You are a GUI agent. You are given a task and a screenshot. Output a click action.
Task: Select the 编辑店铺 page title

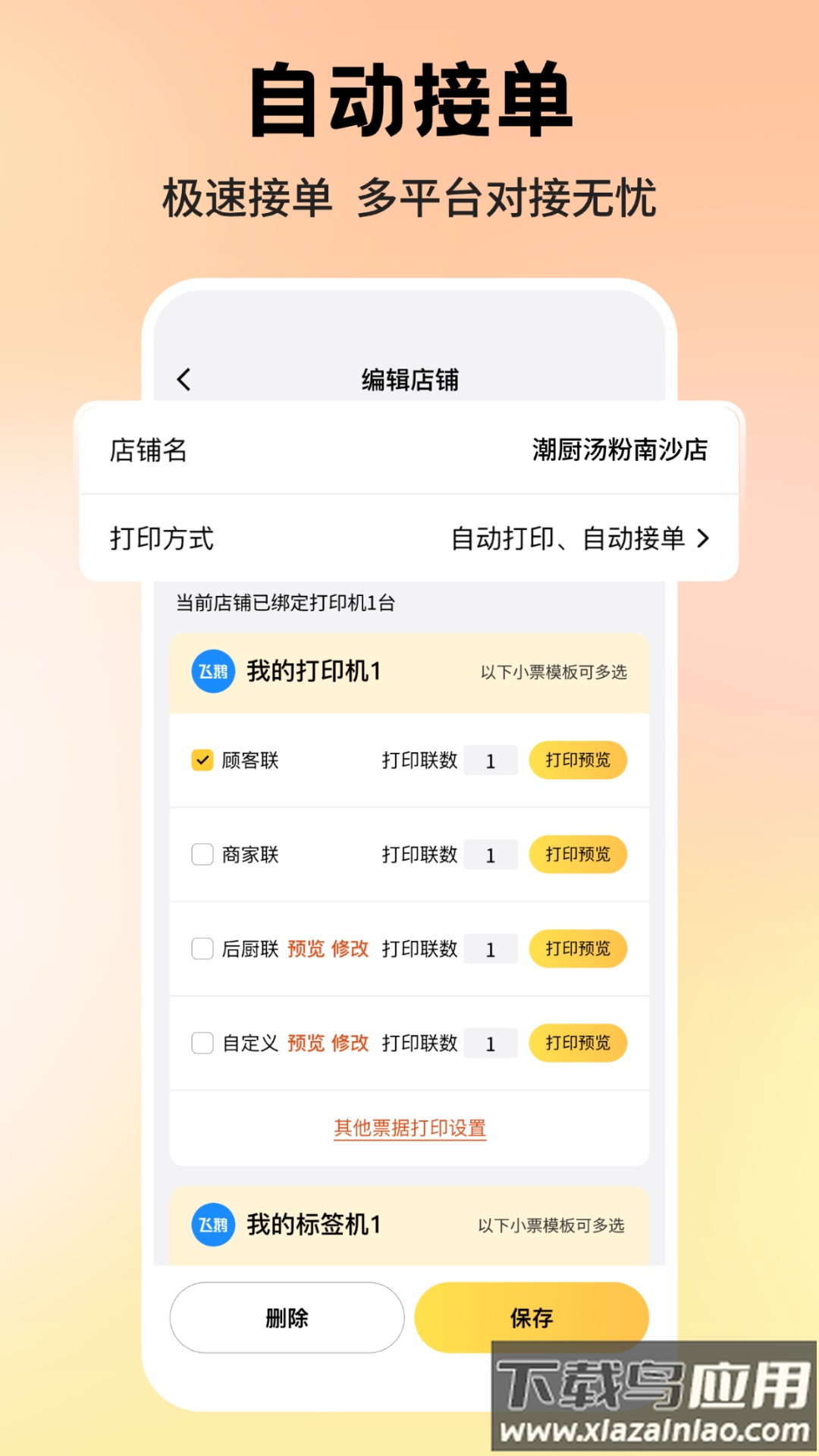click(409, 379)
